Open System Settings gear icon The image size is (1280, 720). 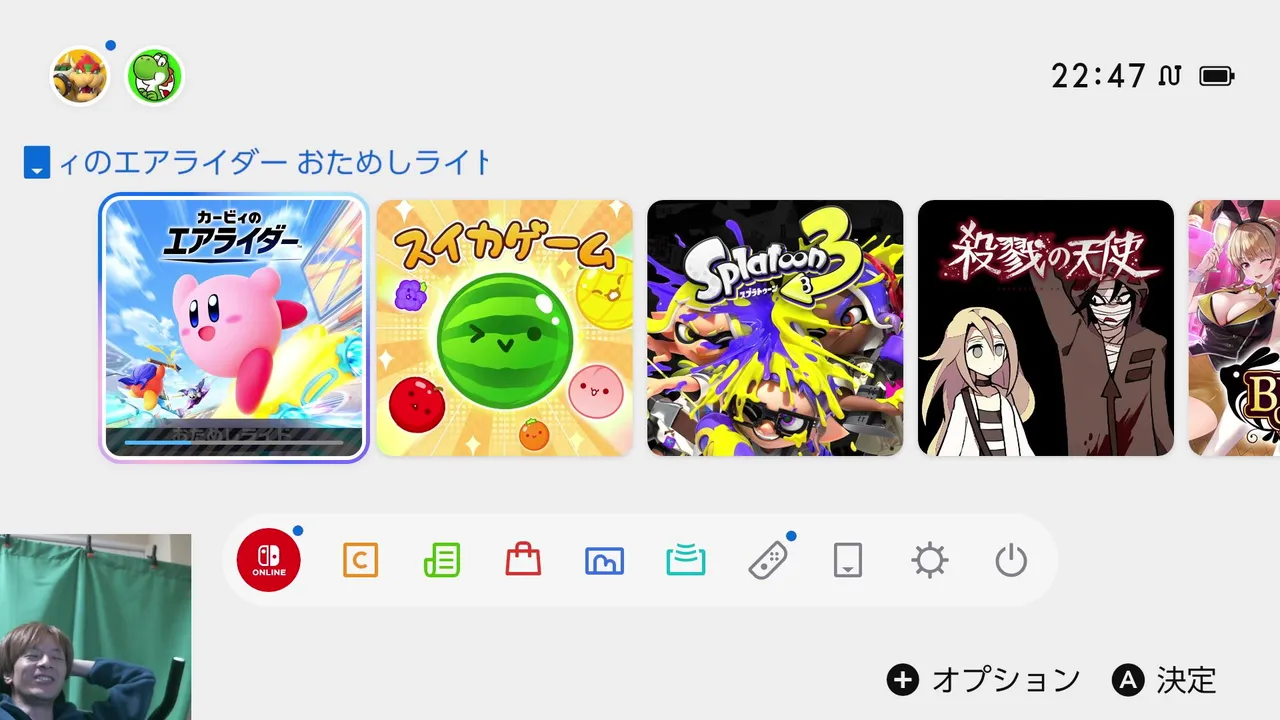[930, 561]
